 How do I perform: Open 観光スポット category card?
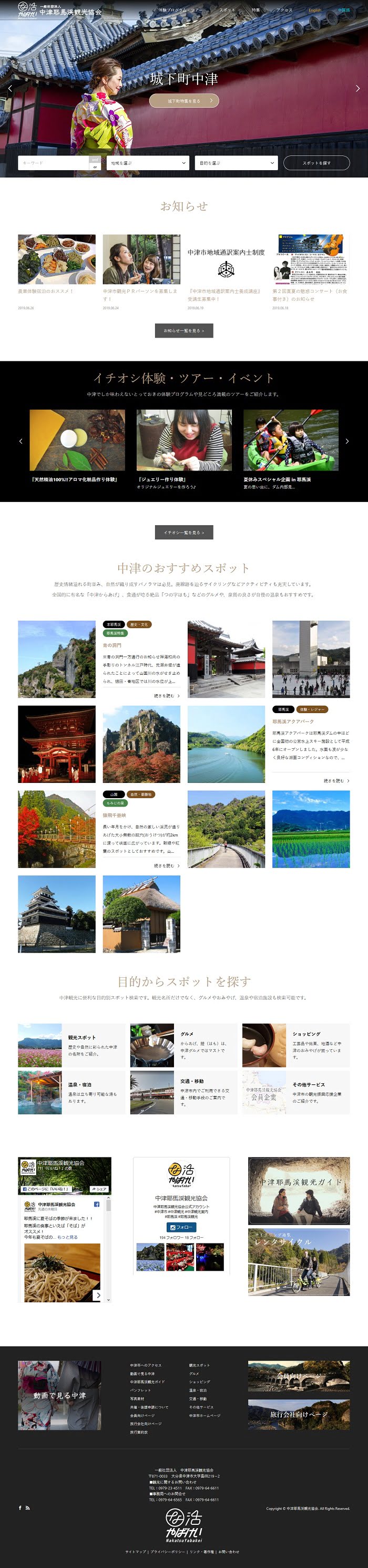click(71, 1045)
